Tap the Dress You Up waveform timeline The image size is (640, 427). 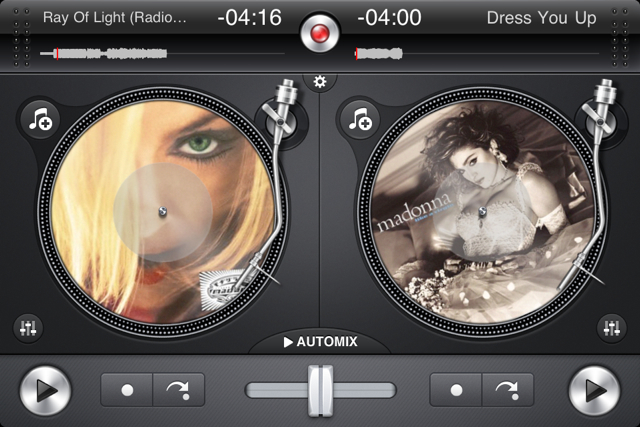pyautogui.click(x=480, y=52)
